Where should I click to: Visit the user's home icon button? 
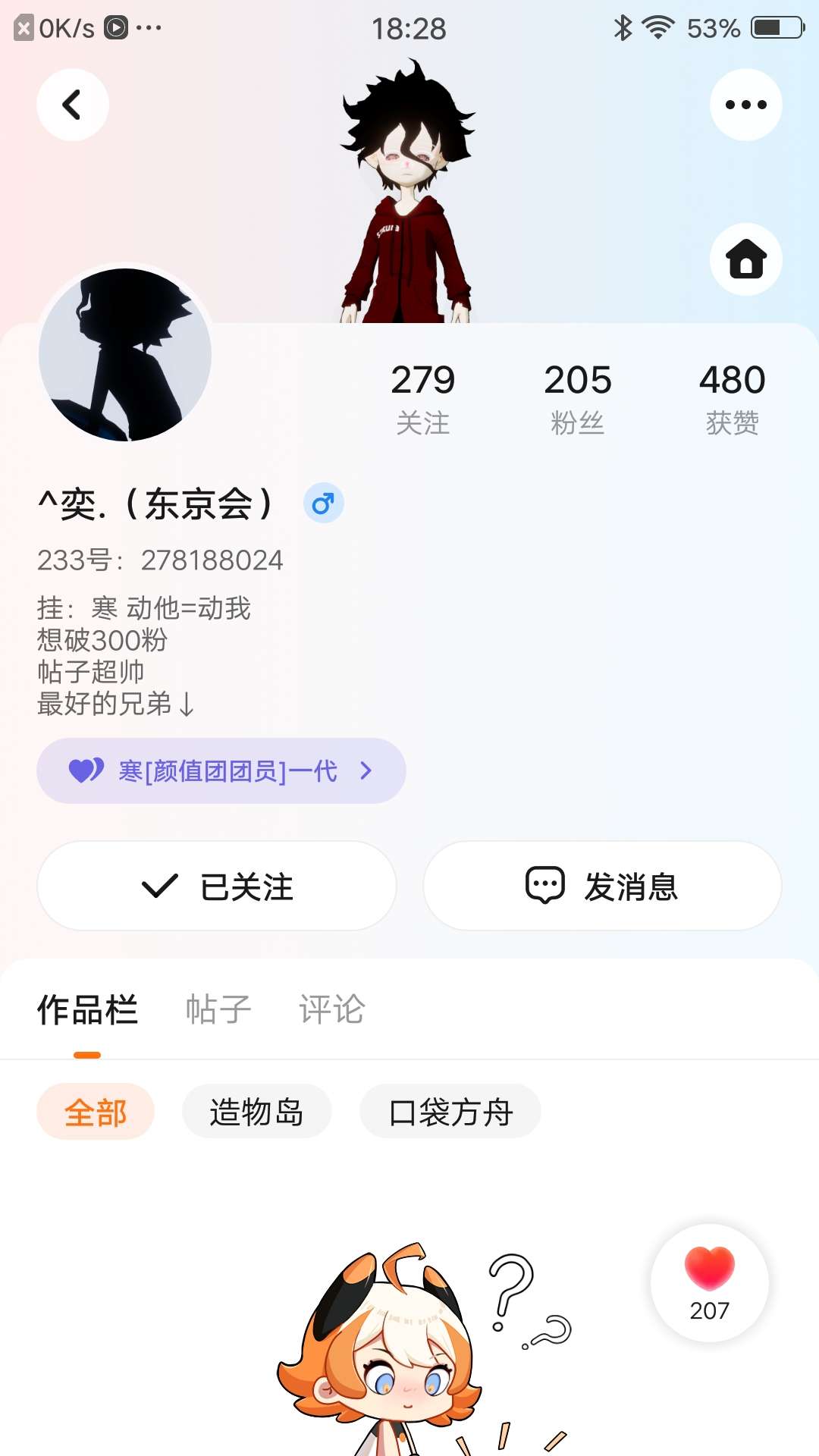click(x=746, y=259)
